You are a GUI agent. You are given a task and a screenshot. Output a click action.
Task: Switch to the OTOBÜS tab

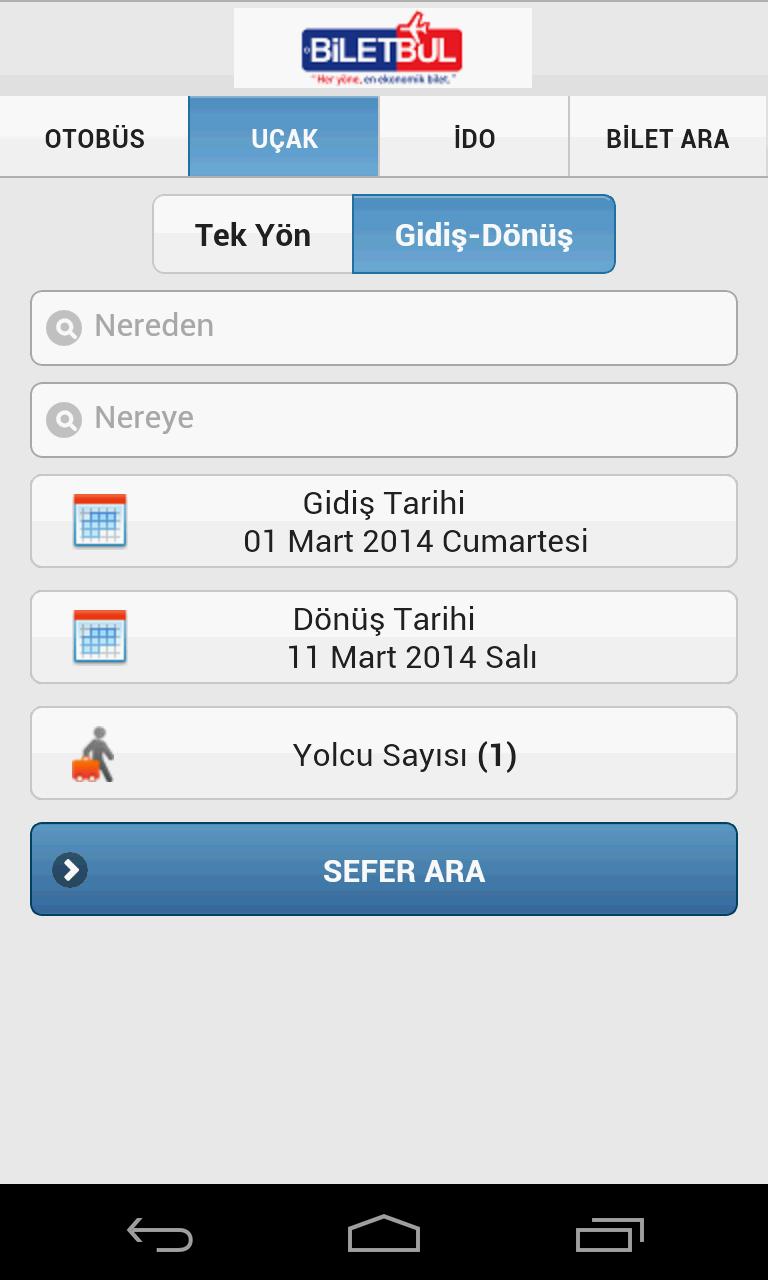pos(95,138)
